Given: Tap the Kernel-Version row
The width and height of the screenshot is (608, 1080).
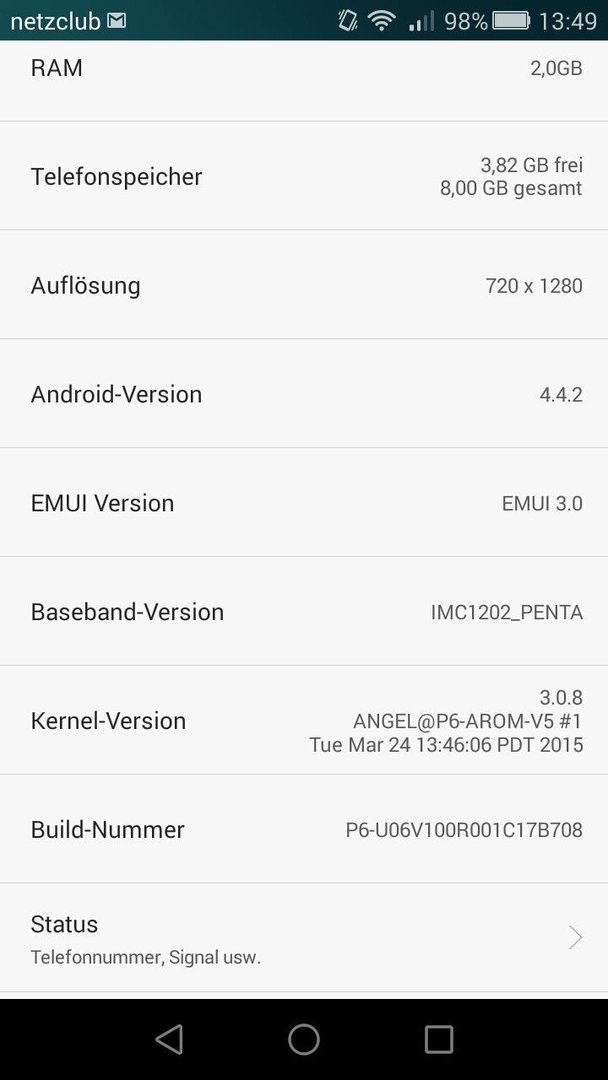Looking at the screenshot, I should point(304,720).
